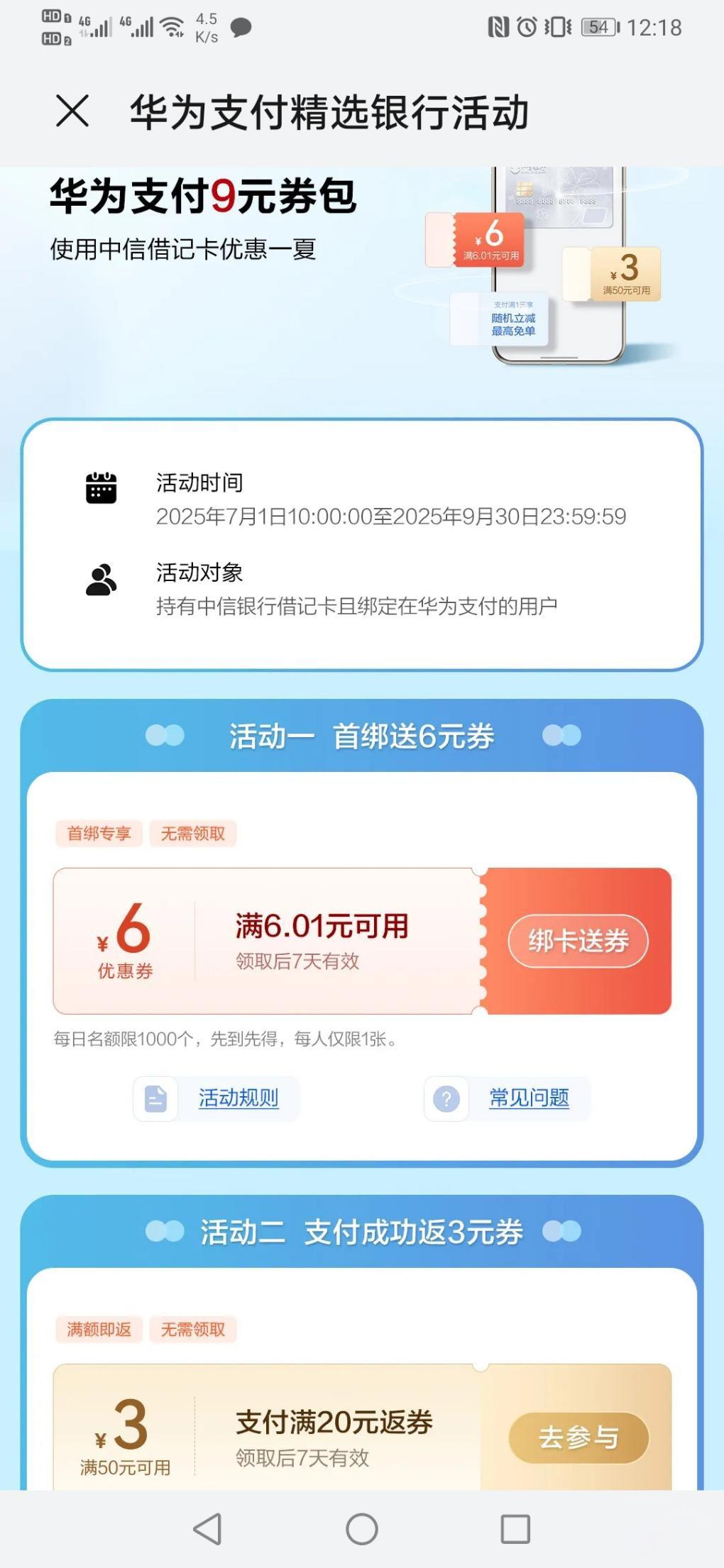
Task: Tap 去参与 on the 3元 coupon
Action: [578, 1437]
